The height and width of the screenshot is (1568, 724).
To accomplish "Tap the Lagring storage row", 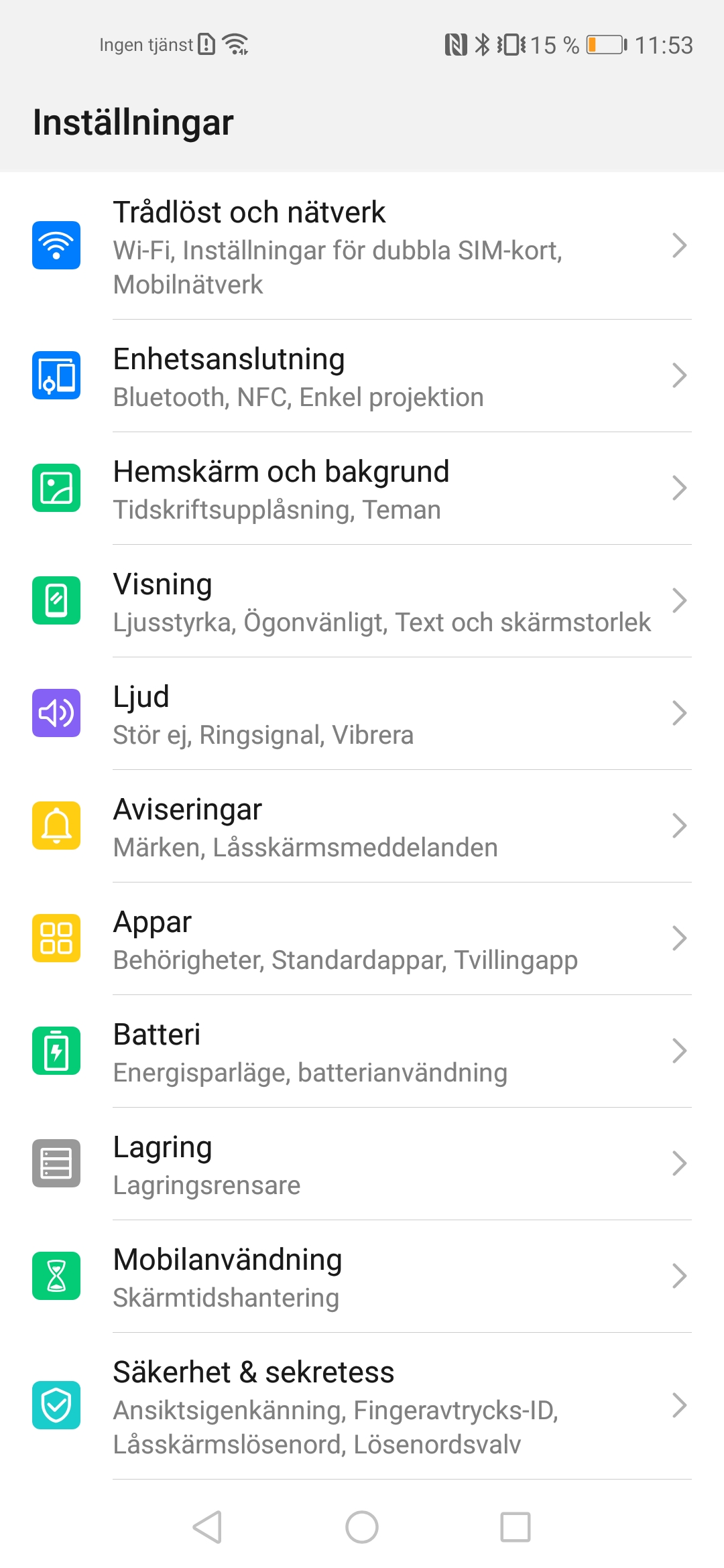I will (x=362, y=1164).
